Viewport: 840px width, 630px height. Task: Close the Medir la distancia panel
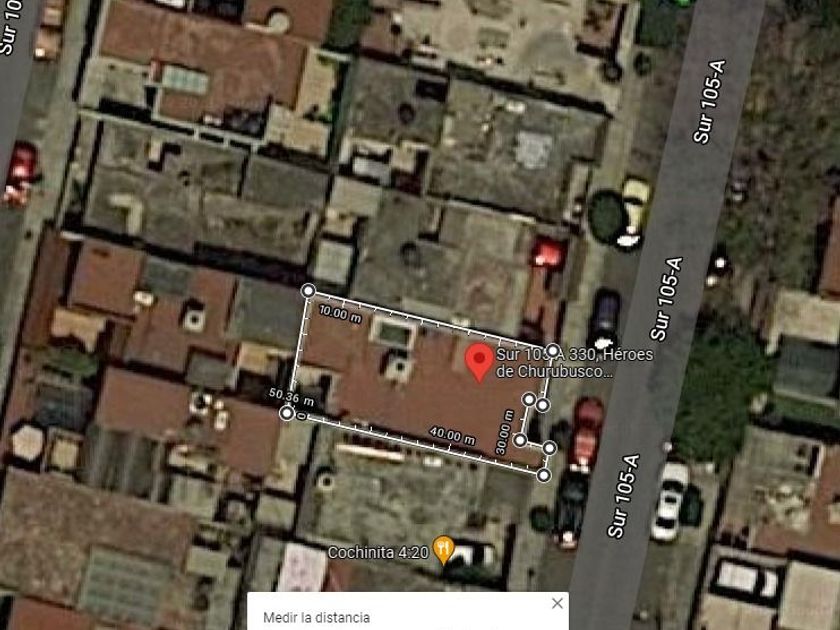(557, 603)
